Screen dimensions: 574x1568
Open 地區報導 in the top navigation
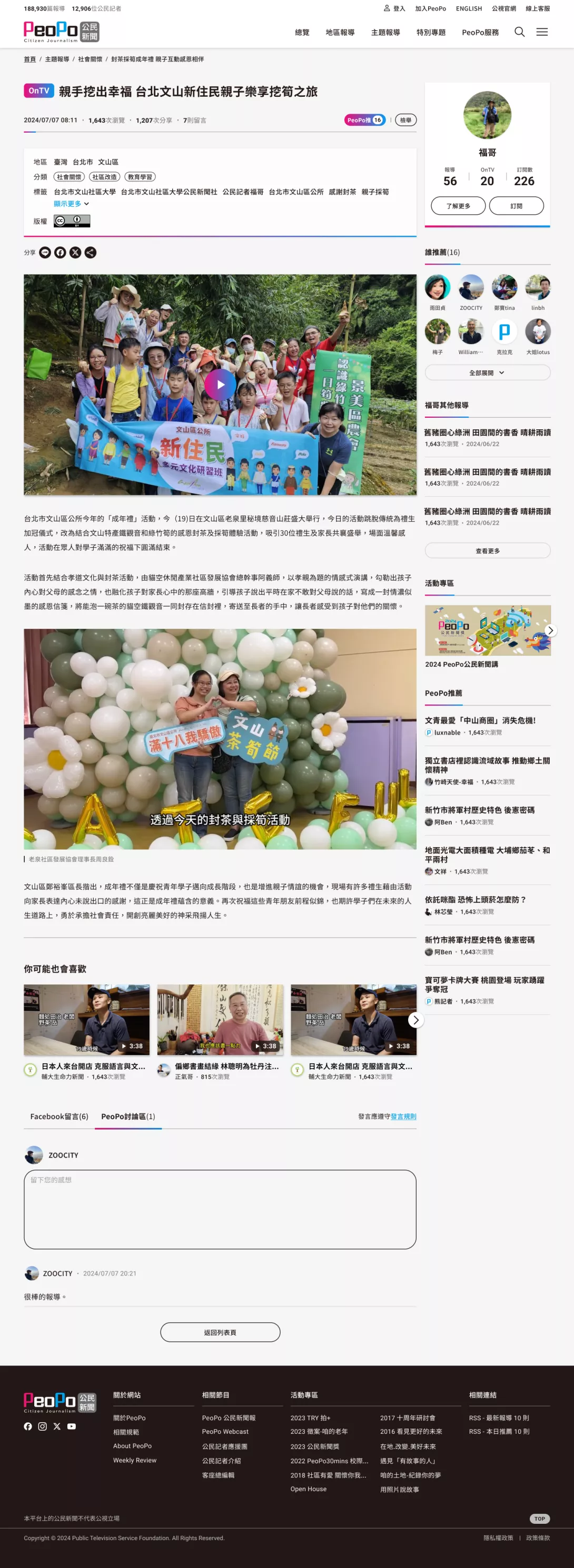(x=340, y=32)
